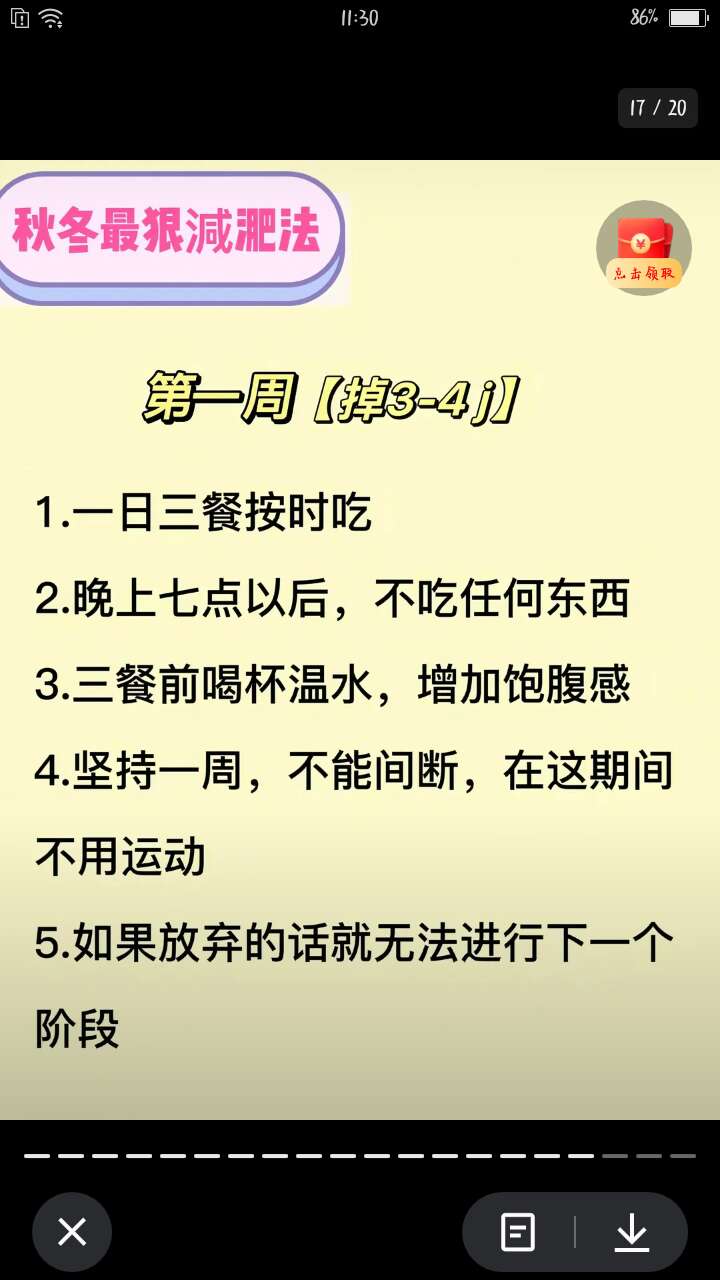Open the text extraction icon

[x=518, y=1232]
